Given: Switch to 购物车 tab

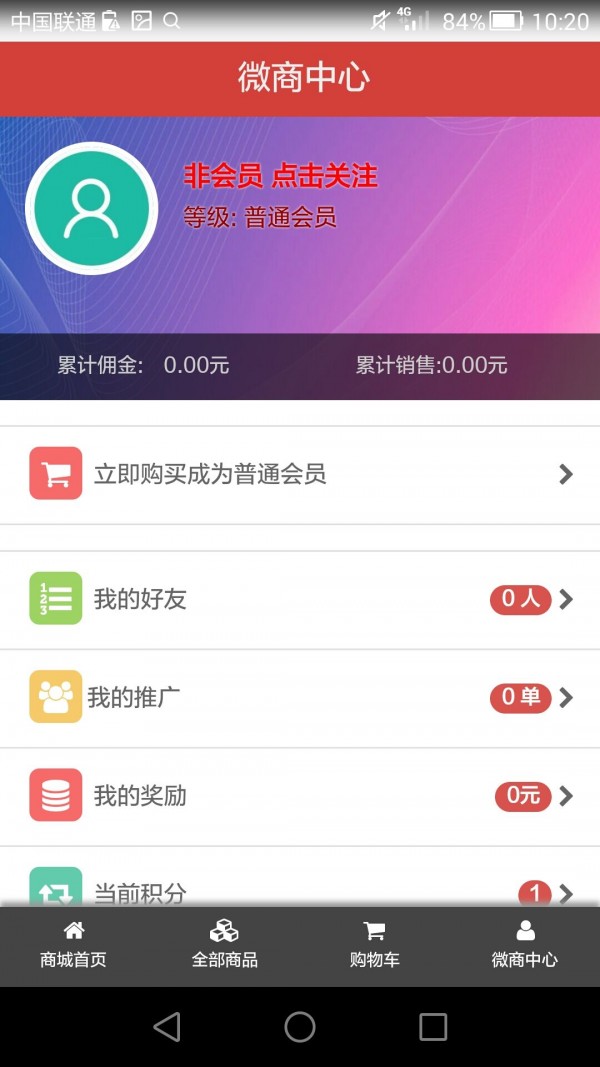Looking at the screenshot, I should [x=374, y=946].
